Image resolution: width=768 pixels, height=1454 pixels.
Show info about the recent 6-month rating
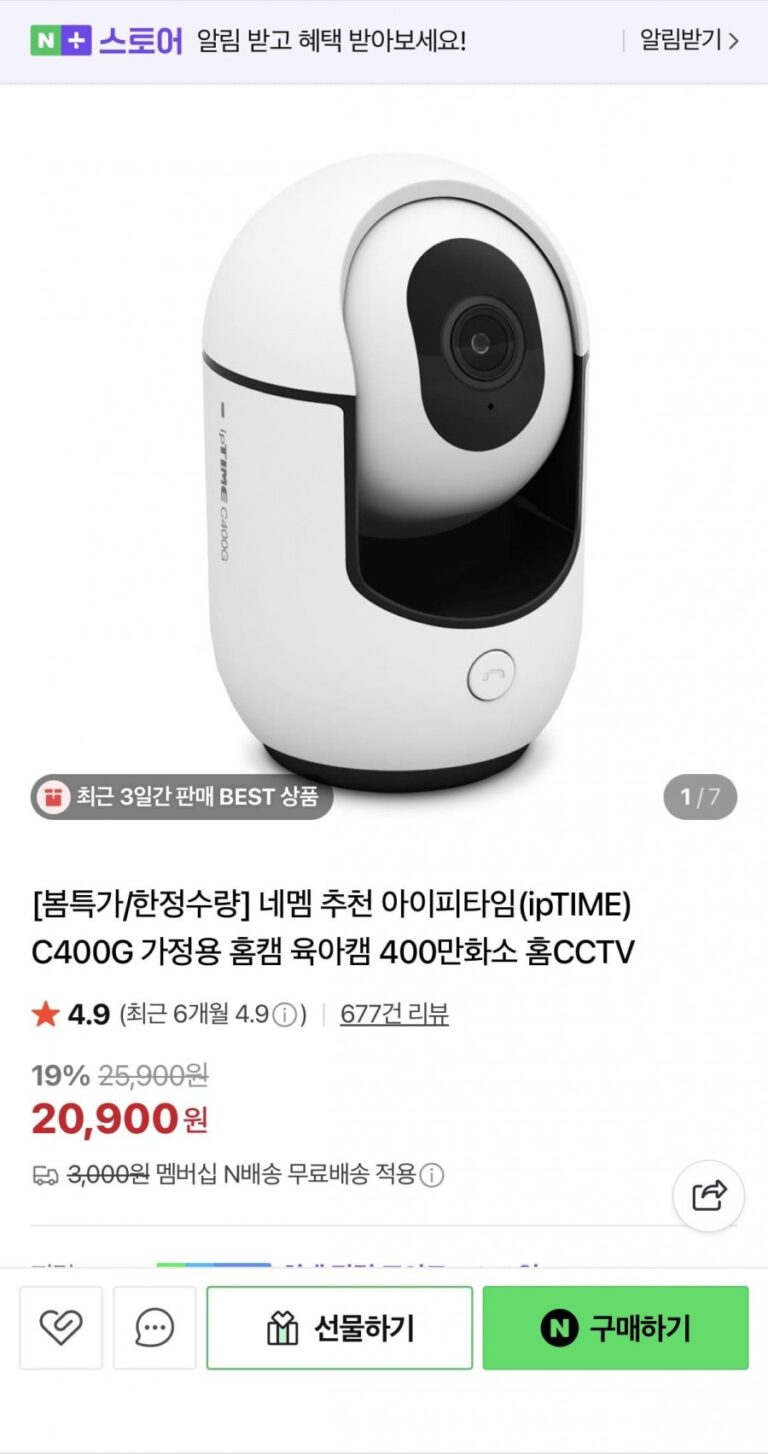pos(285,1015)
